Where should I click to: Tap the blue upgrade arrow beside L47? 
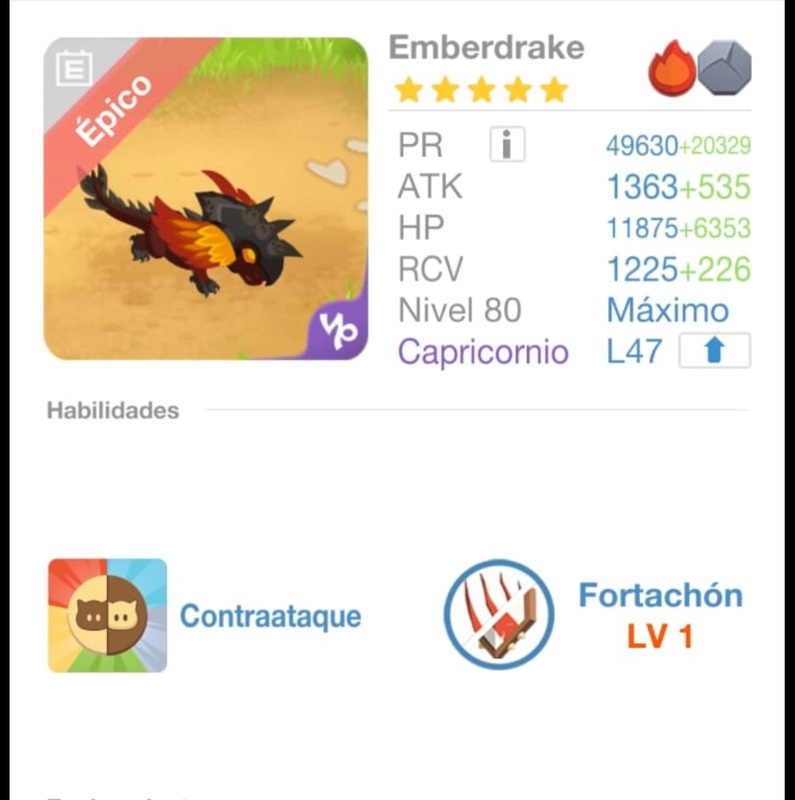[713, 351]
